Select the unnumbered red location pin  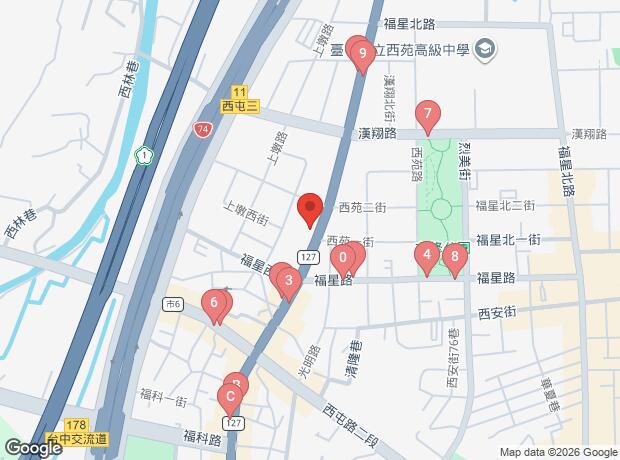click(309, 209)
